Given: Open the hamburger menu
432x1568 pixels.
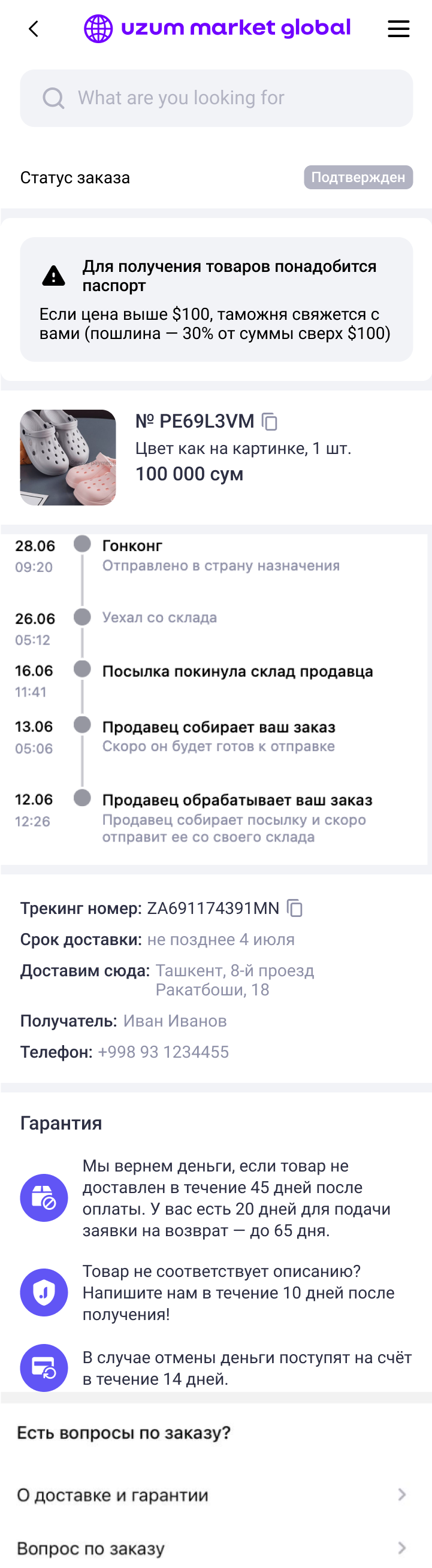Looking at the screenshot, I should pos(398,29).
